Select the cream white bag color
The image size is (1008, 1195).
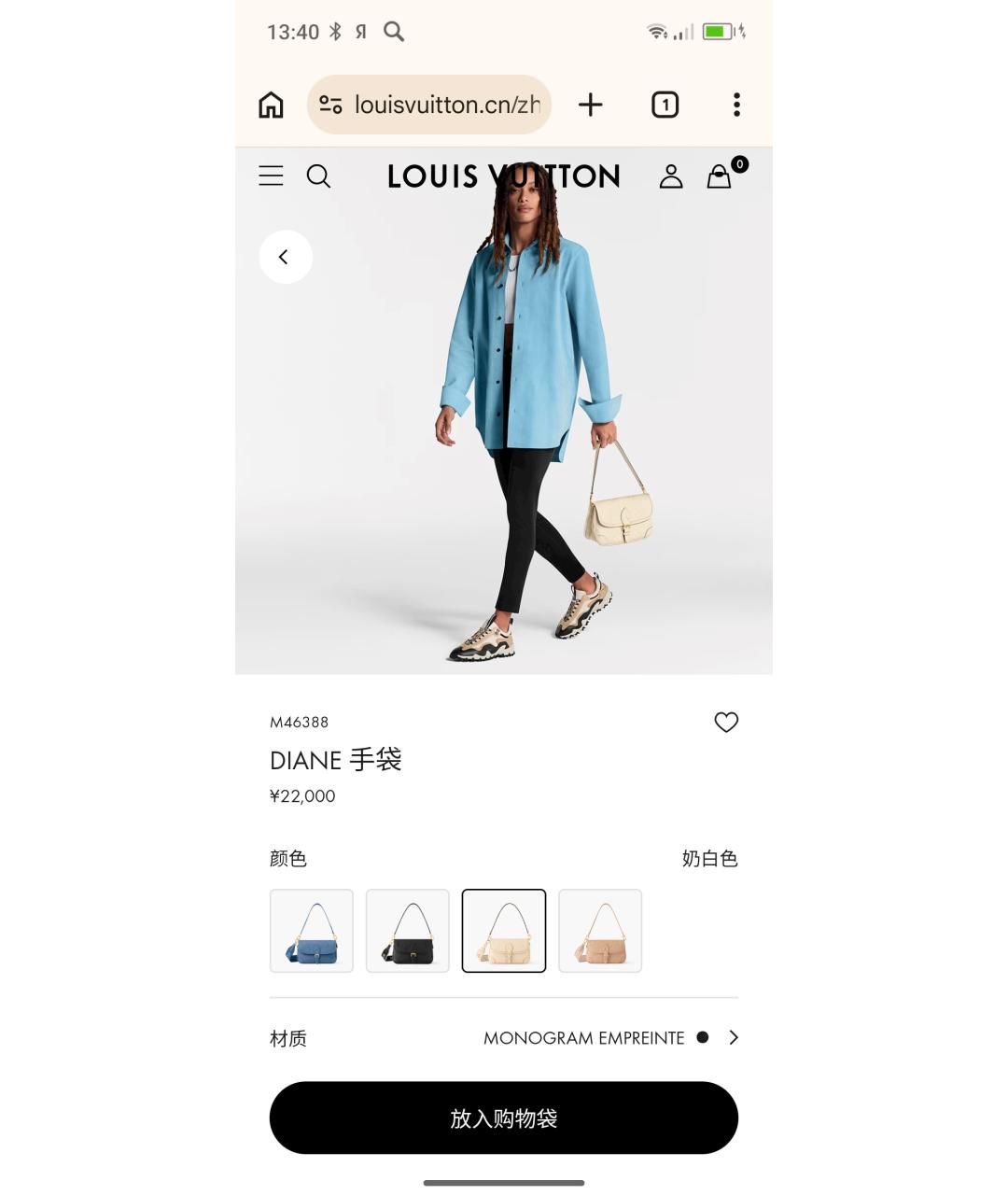click(504, 931)
